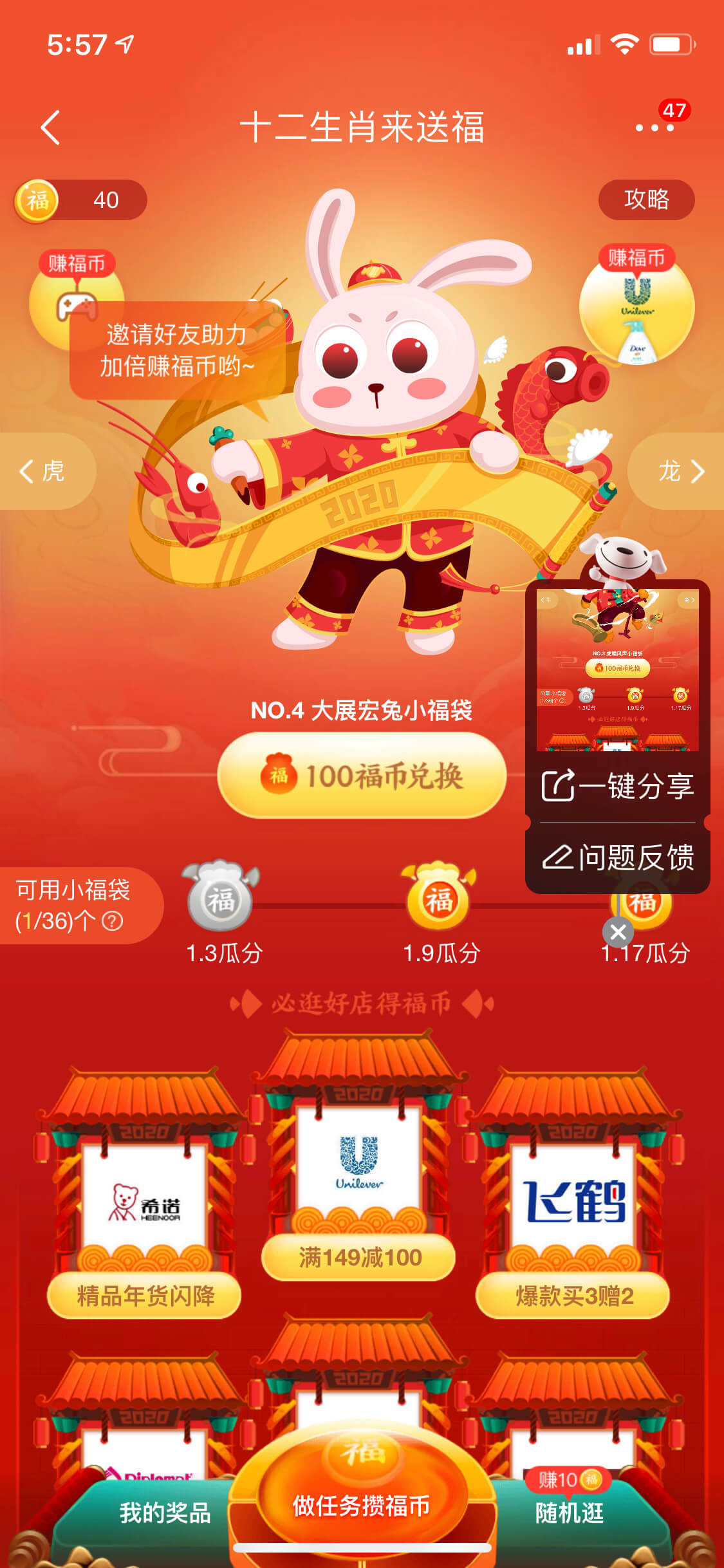Tap 100福币兑换 to redeem
724x1568 pixels.
tap(362, 776)
